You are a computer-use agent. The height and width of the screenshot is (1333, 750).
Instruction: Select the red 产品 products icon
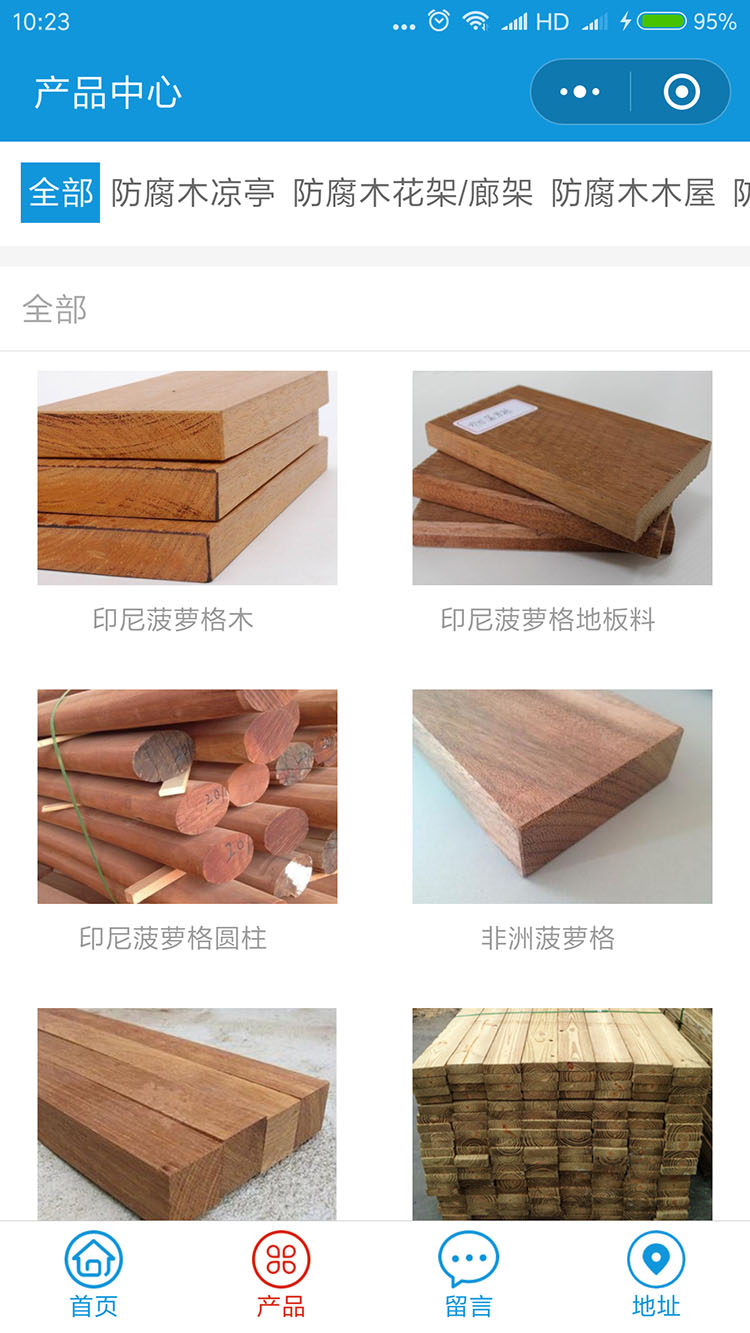click(x=280, y=1262)
